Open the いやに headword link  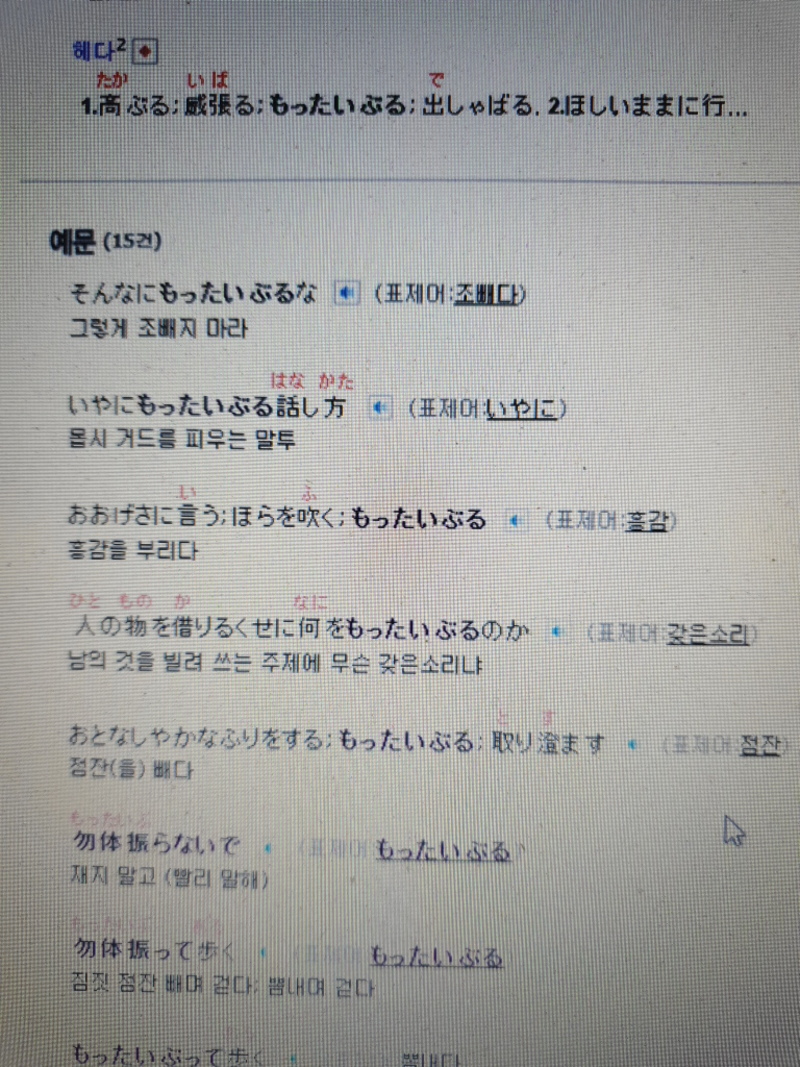click(524, 408)
